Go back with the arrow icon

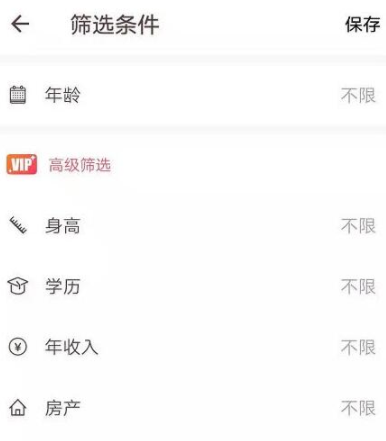click(20, 24)
